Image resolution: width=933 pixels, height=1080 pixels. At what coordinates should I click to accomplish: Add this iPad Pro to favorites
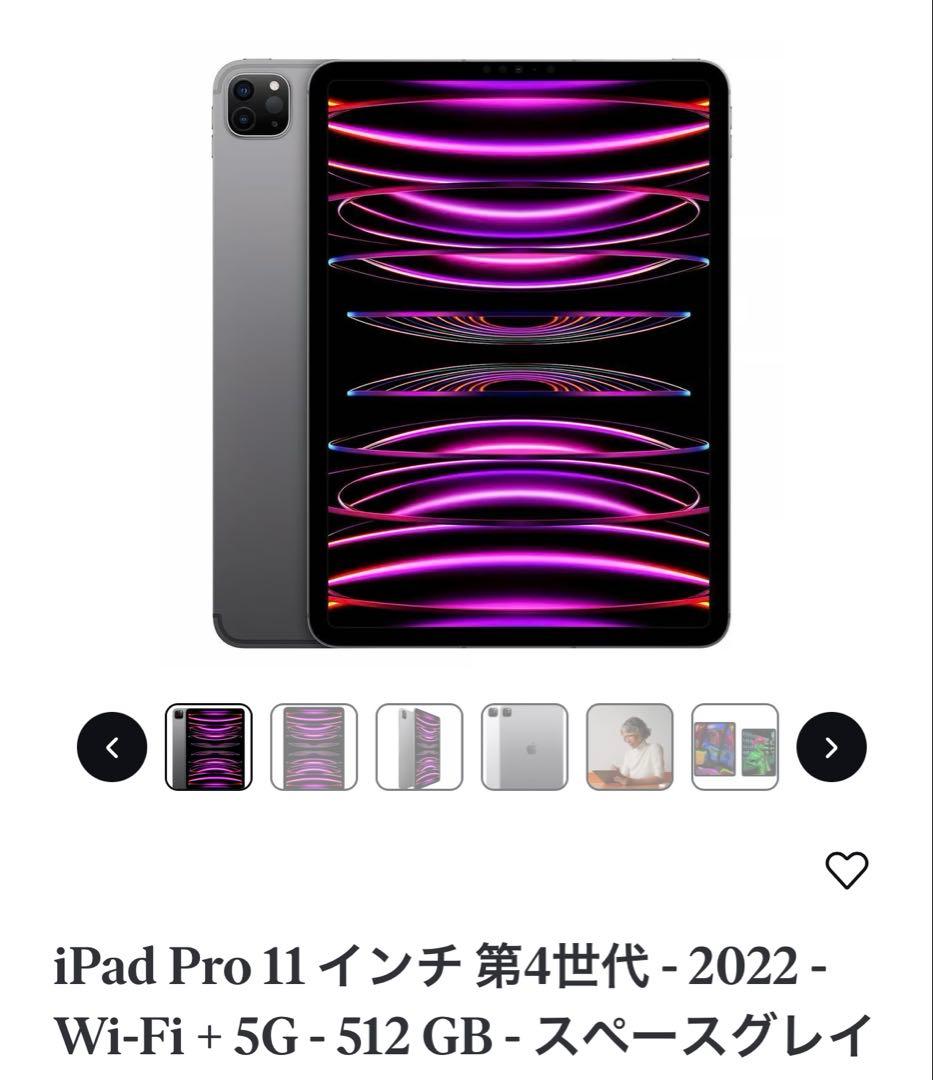click(x=846, y=870)
